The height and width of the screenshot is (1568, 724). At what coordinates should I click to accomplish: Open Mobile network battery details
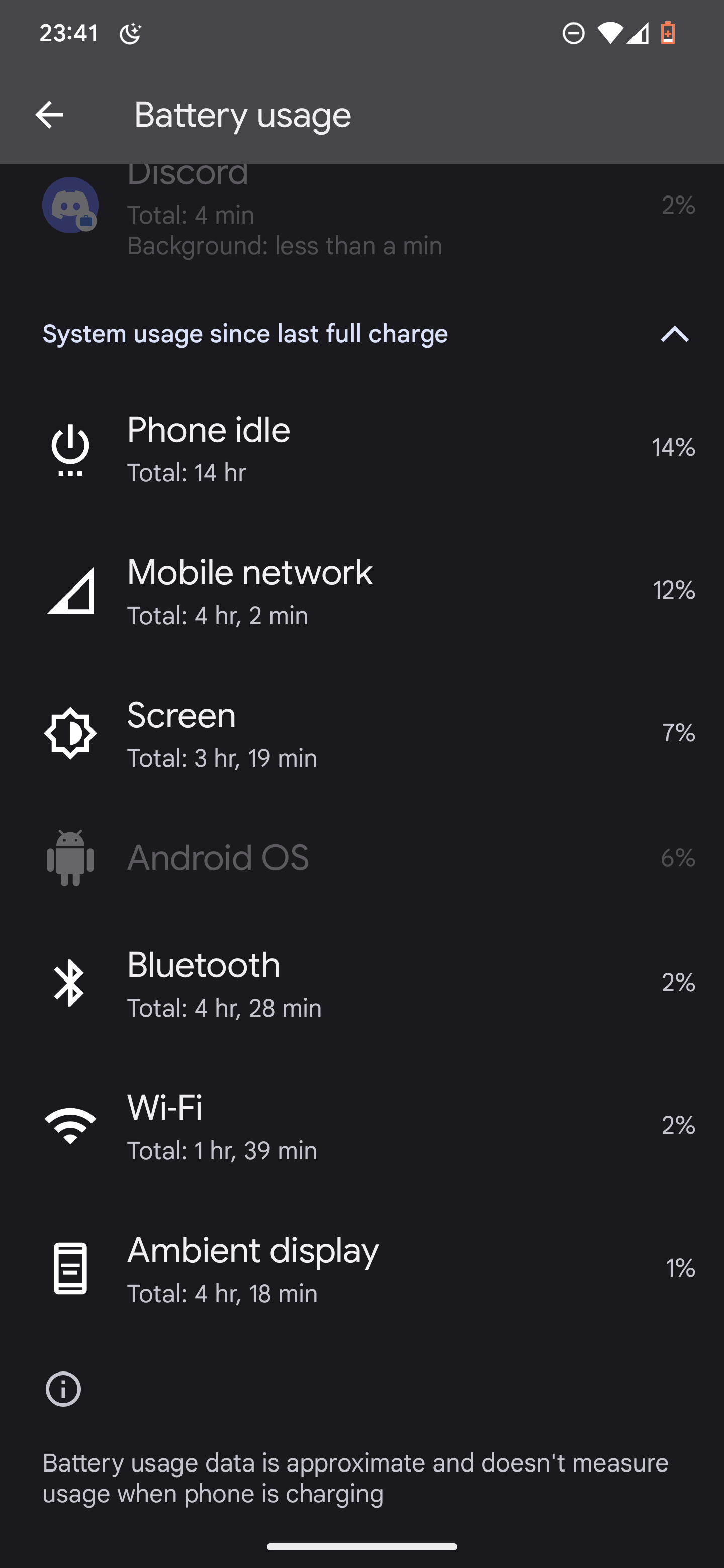(361, 591)
